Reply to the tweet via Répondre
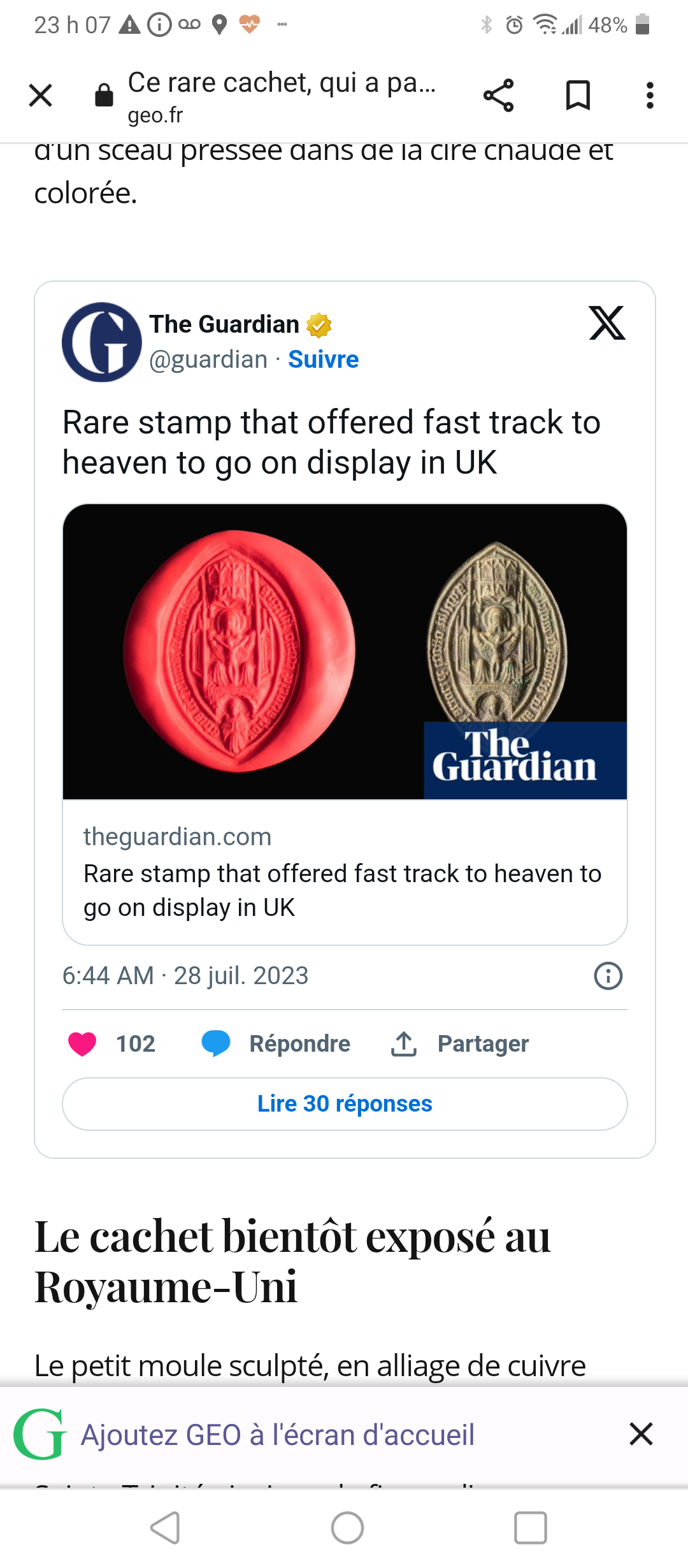Viewport: 688px width, 1568px height. (x=276, y=1044)
